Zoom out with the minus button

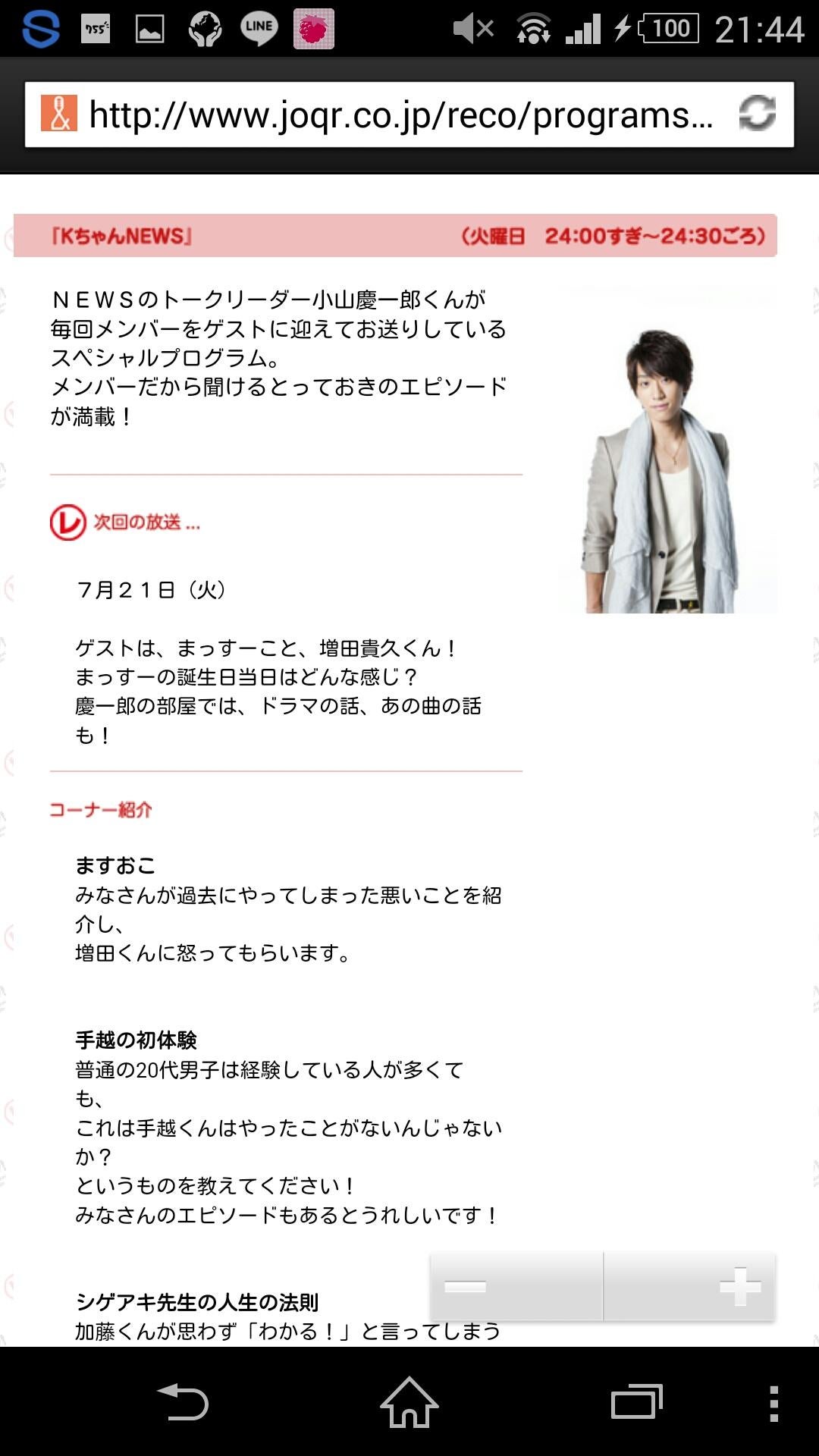pos(516,1286)
